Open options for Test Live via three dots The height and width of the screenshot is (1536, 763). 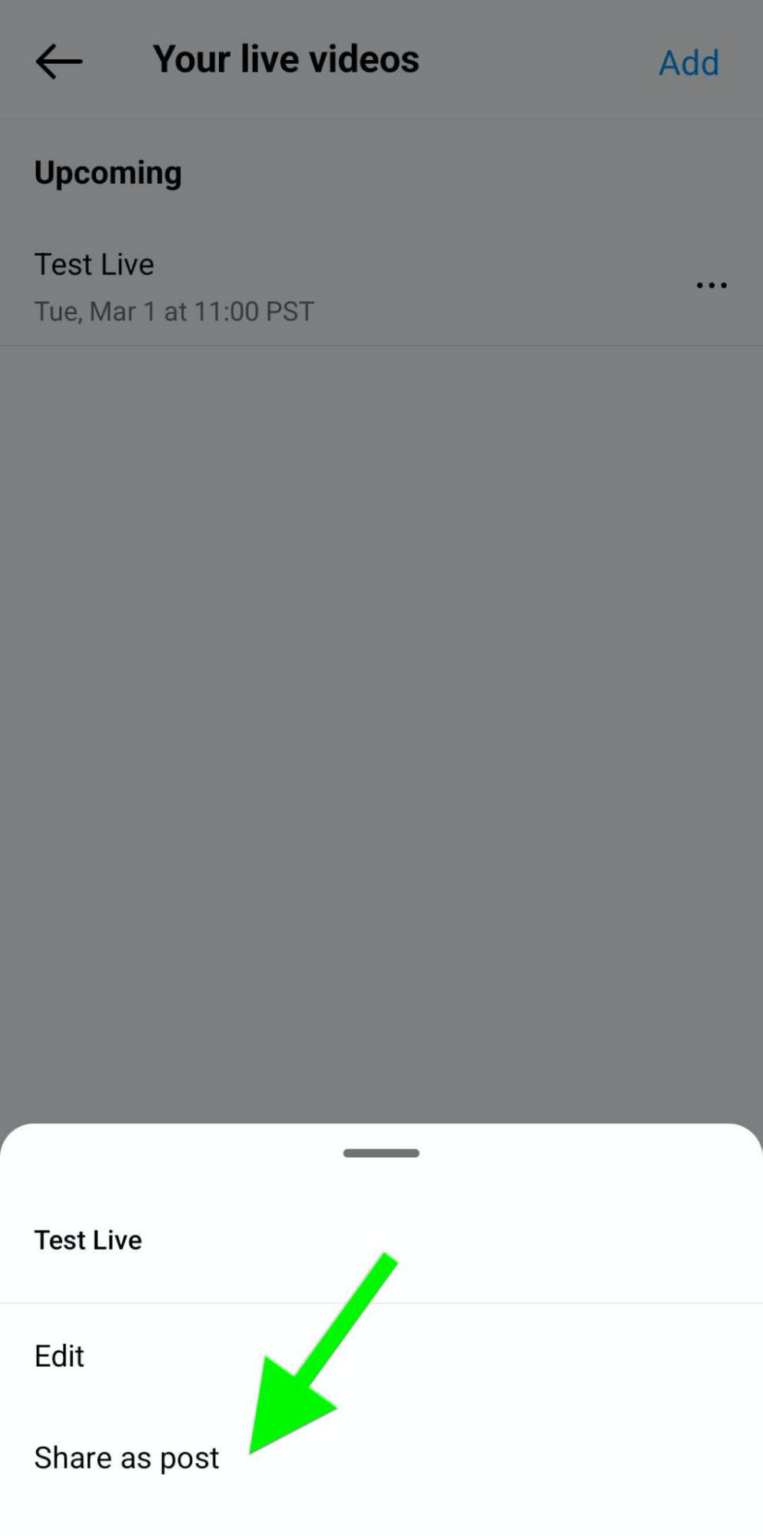(x=711, y=286)
